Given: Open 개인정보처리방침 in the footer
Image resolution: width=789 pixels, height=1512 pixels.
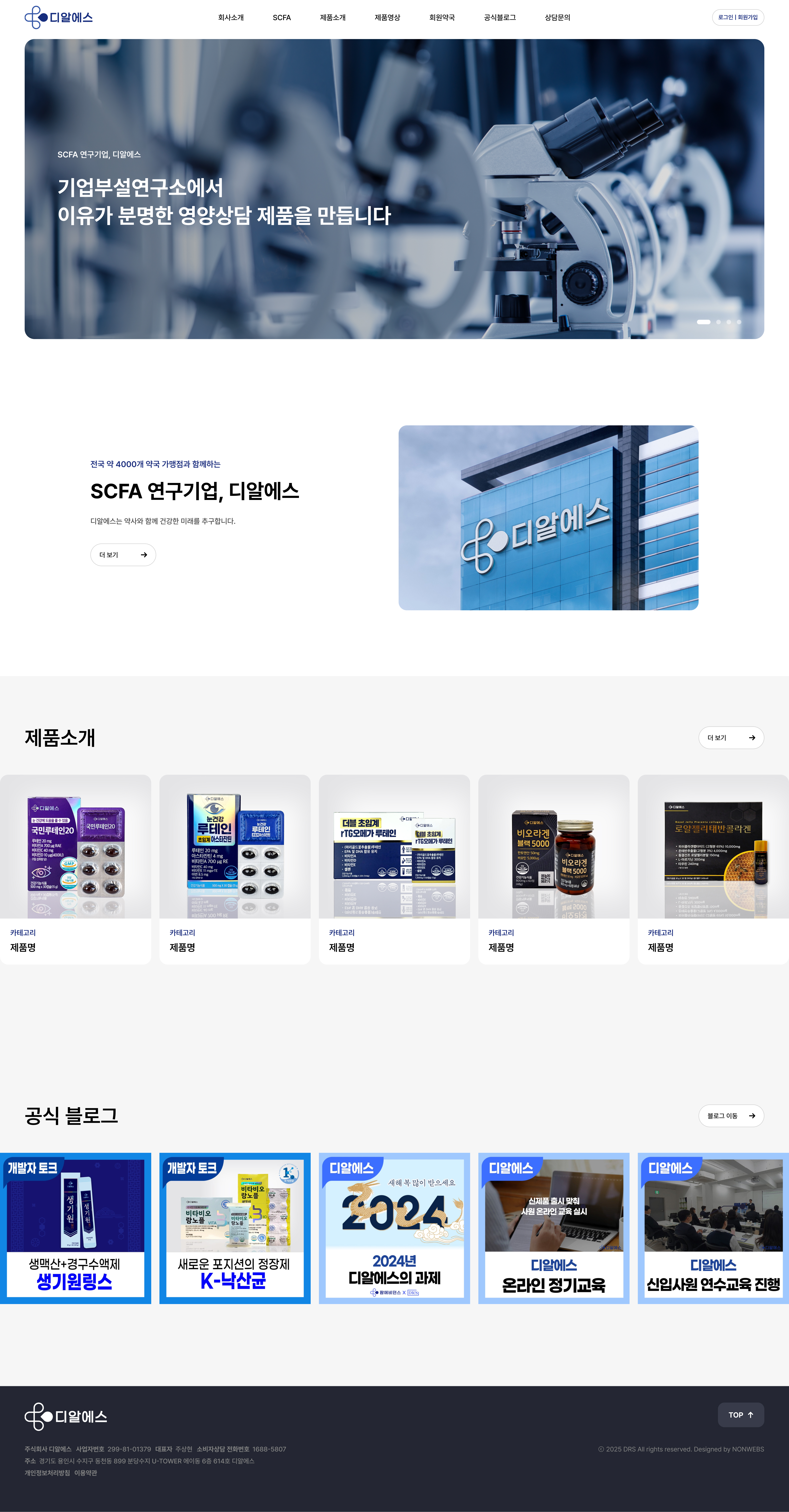Looking at the screenshot, I should click(47, 1473).
